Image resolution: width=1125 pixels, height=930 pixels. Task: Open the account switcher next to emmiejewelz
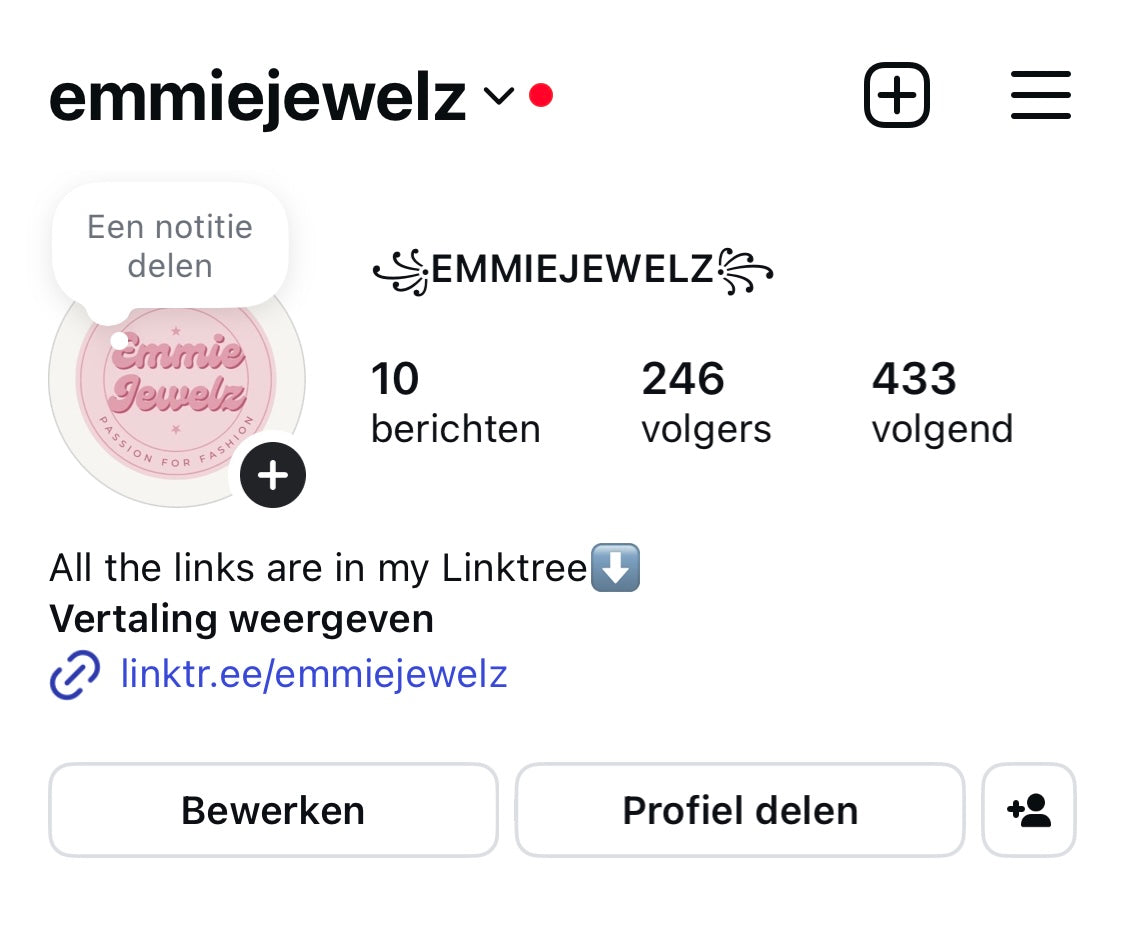(x=497, y=96)
